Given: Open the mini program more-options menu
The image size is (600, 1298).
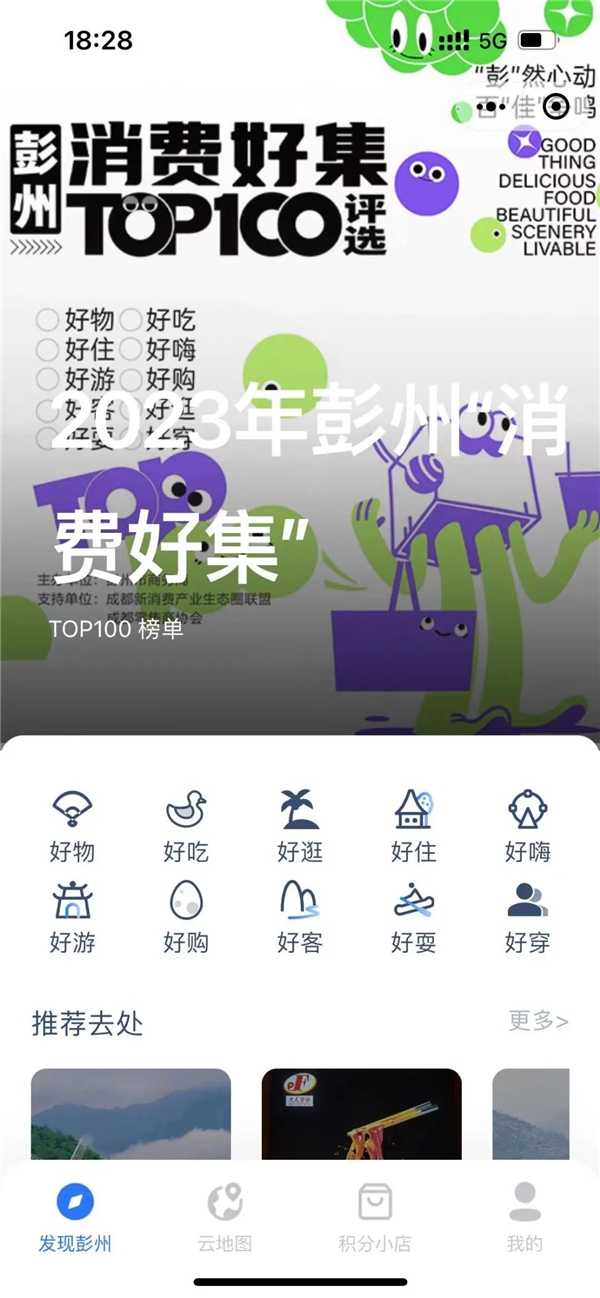Looking at the screenshot, I should pyautogui.click(x=492, y=106).
